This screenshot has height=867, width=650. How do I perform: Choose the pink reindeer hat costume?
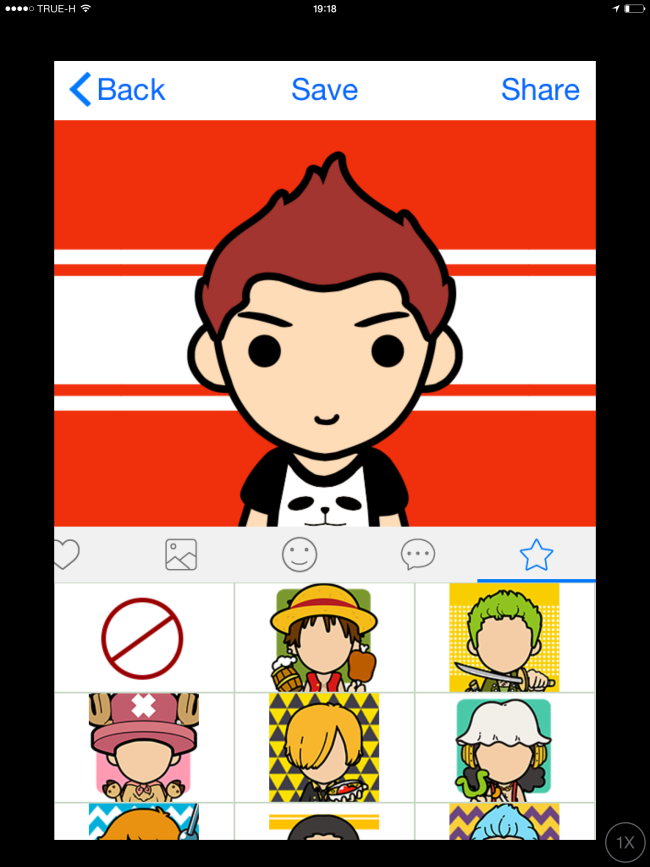pyautogui.click(x=143, y=747)
